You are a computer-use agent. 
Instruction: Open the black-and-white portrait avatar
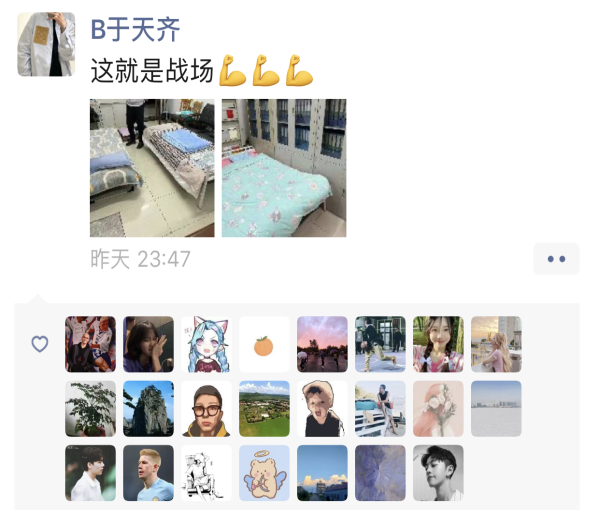pos(438,472)
